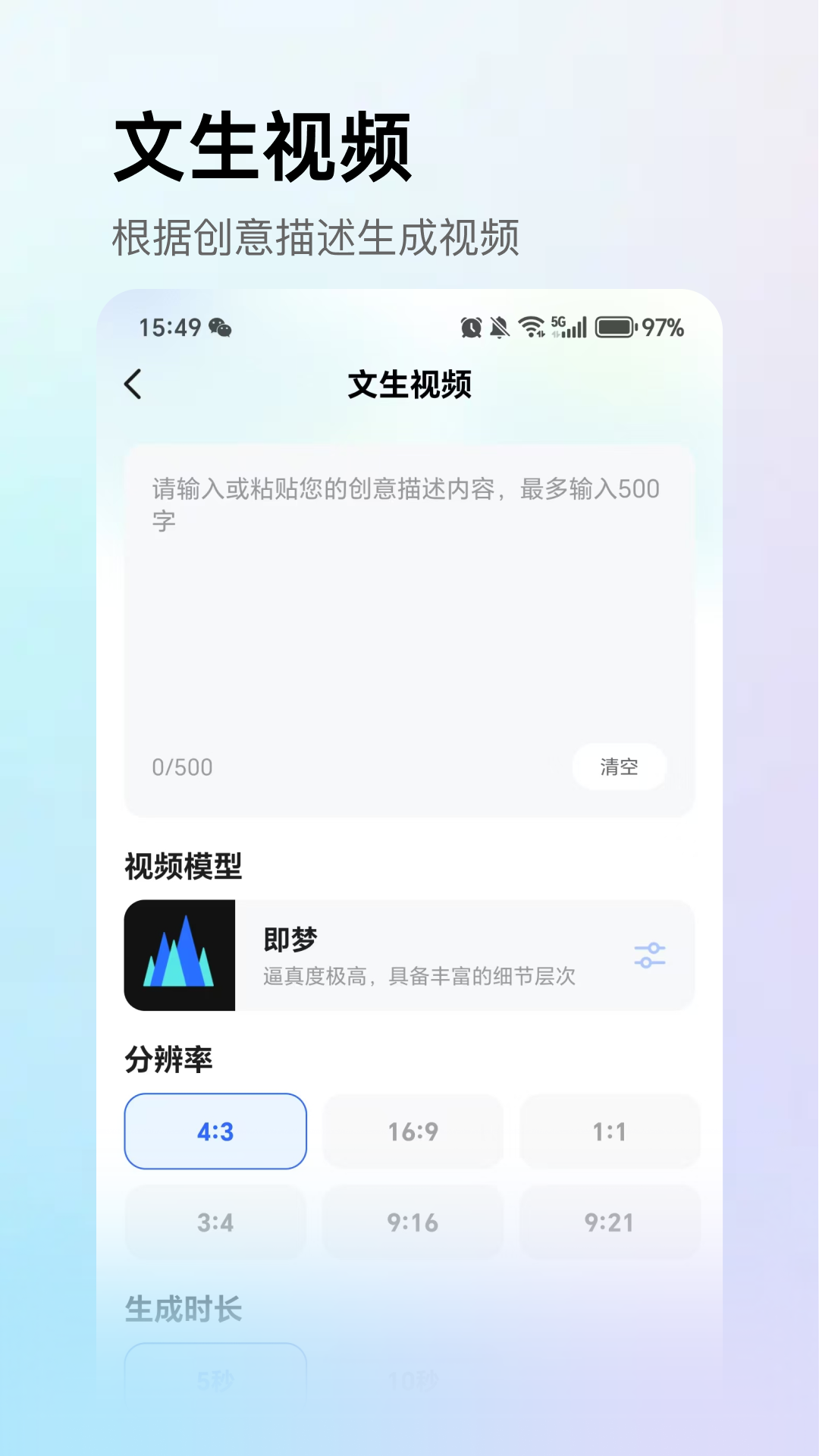Select the 16:9 resolution option
The height and width of the screenshot is (1456, 819).
coord(413,1131)
